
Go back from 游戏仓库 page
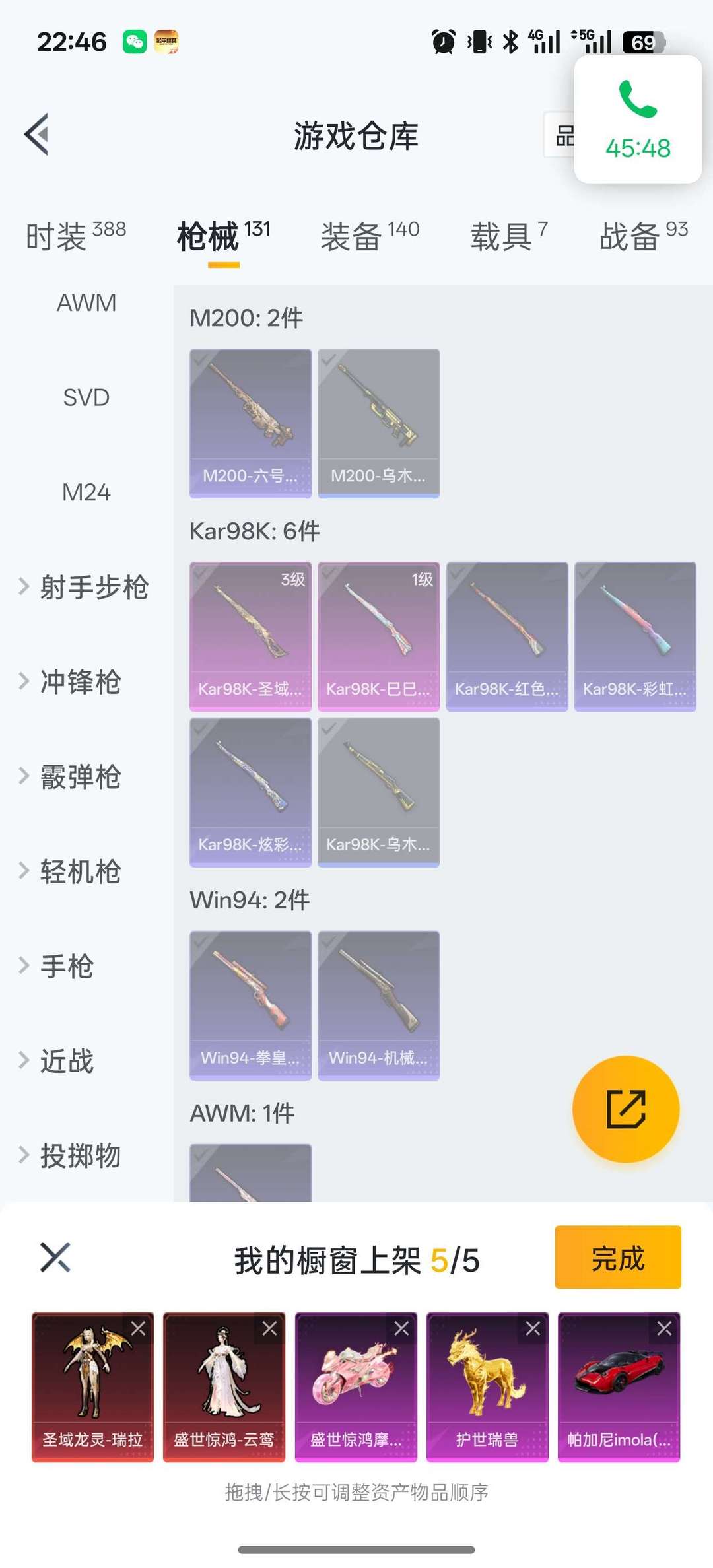point(37,135)
